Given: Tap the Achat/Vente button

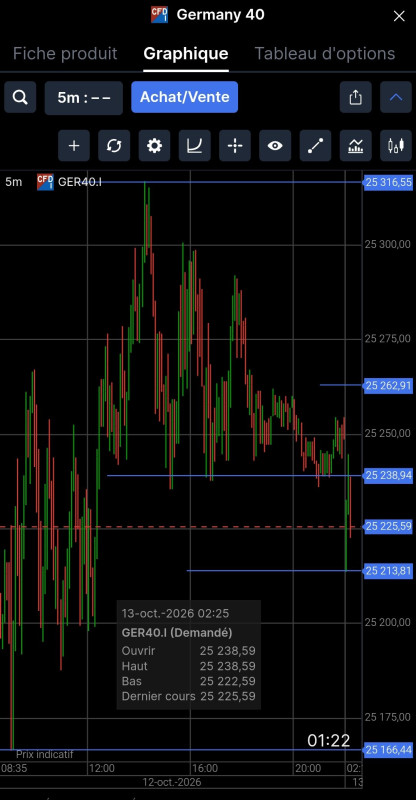Looking at the screenshot, I should coord(184,97).
